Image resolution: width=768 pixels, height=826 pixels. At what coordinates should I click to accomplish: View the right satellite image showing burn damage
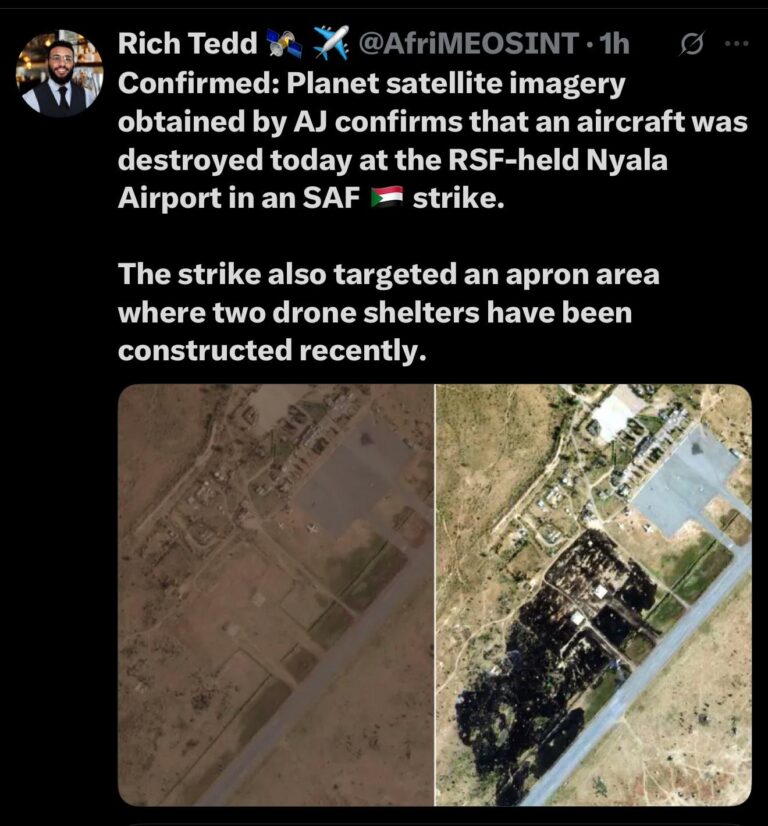tap(594, 595)
